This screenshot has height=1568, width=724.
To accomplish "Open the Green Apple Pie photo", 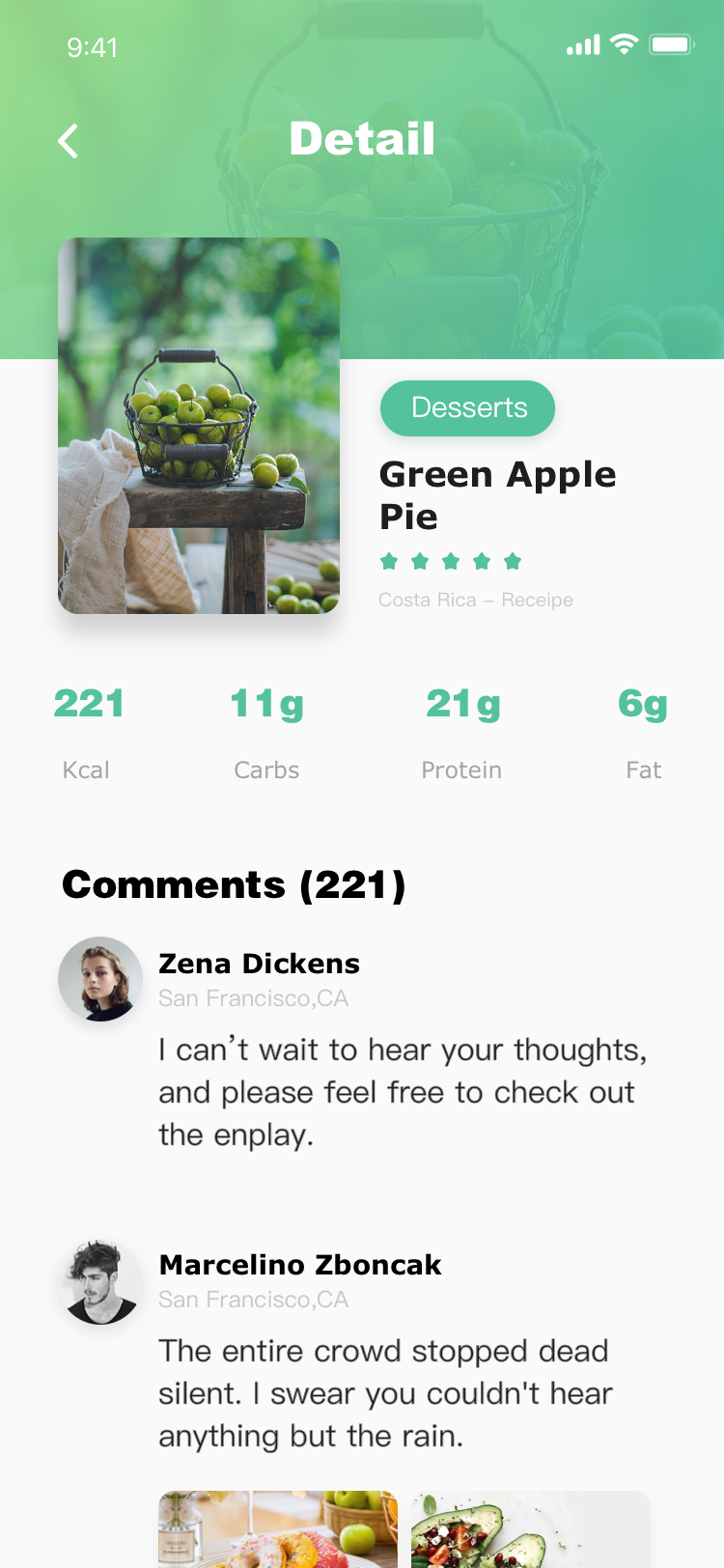I will coord(199,426).
